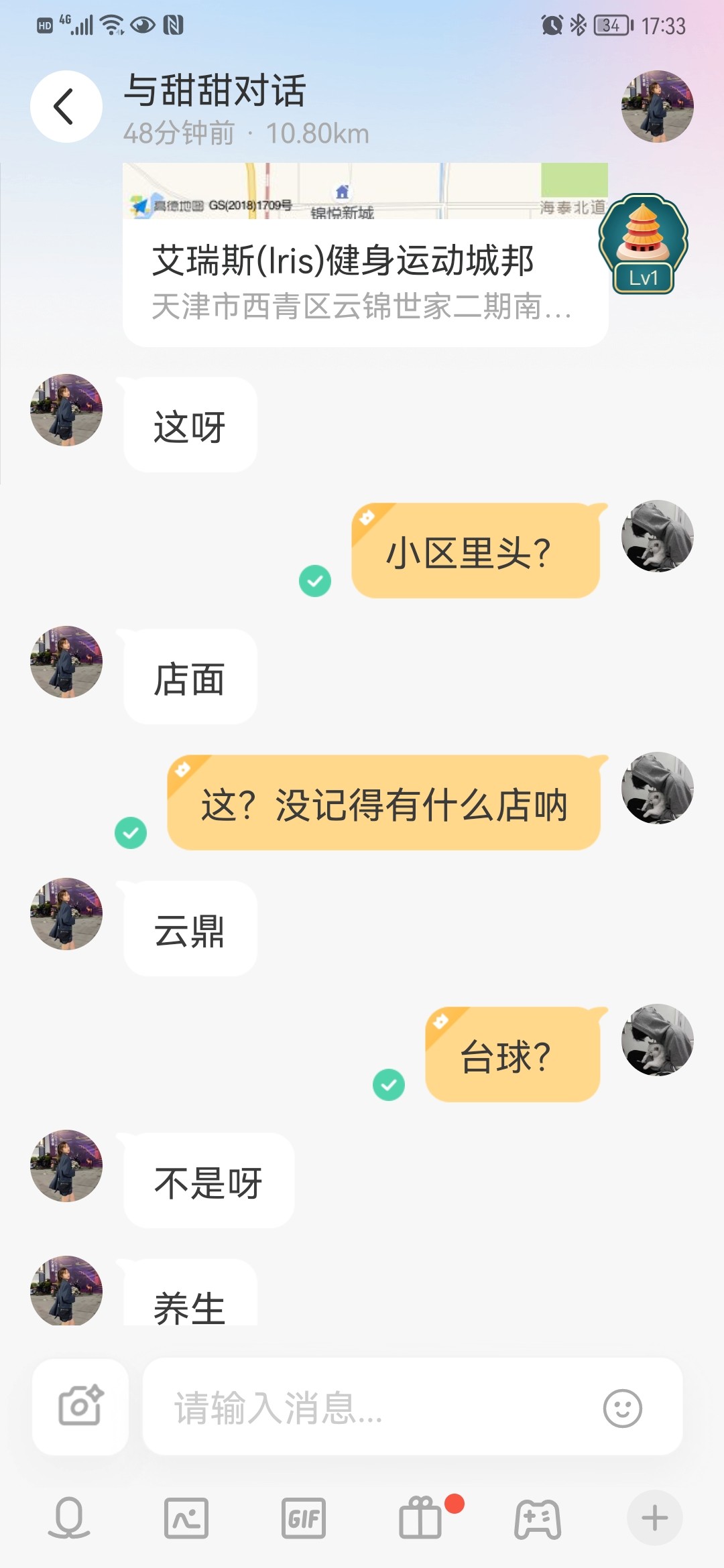Go back with the left arrow button

65,106
